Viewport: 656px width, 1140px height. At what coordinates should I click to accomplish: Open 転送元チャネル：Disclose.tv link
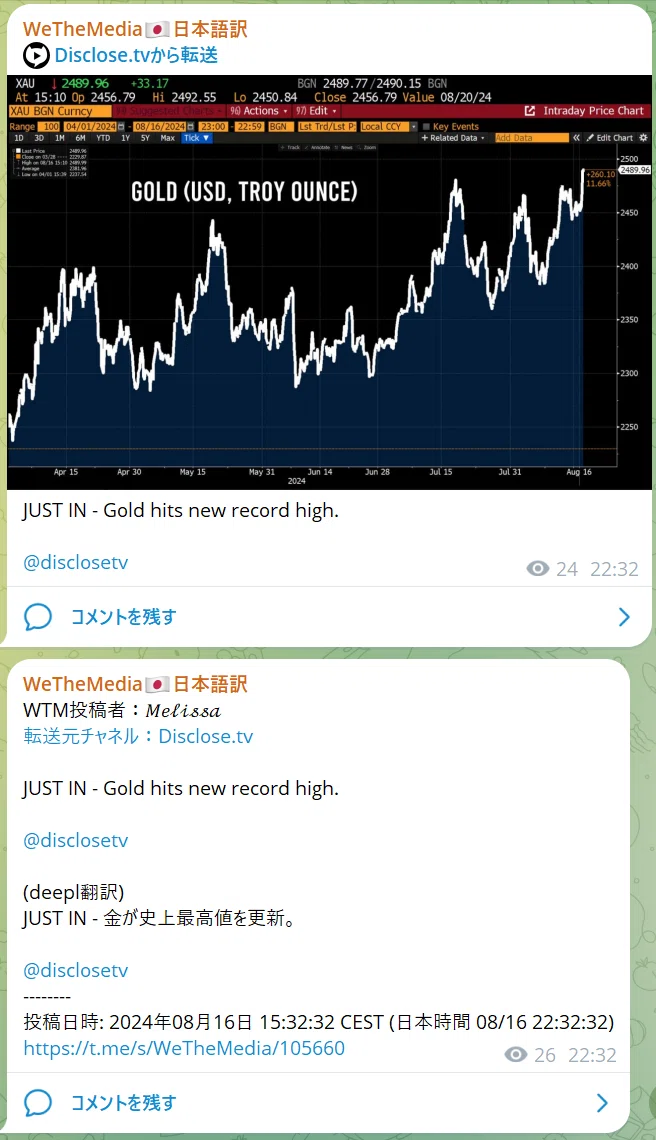point(138,736)
